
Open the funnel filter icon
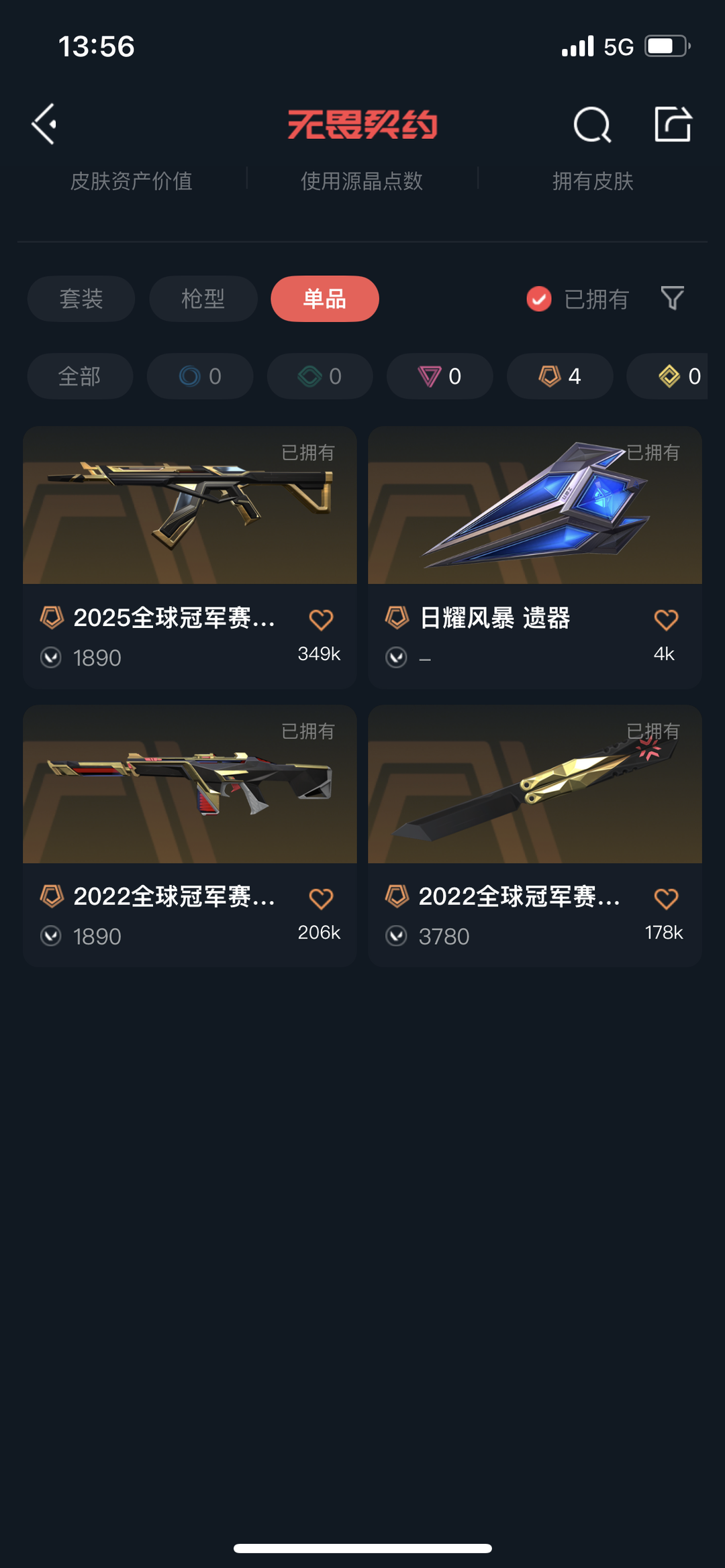click(672, 298)
